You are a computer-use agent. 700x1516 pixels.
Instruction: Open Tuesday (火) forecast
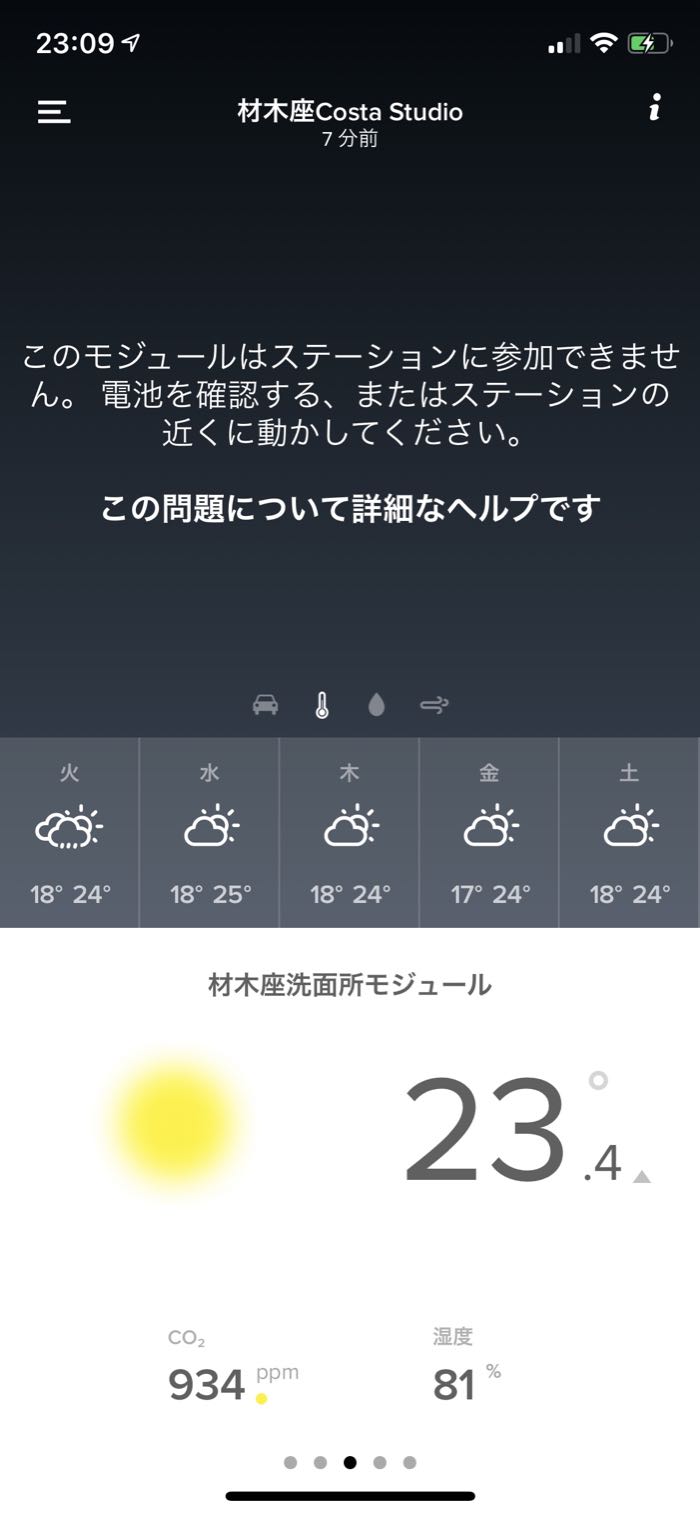point(70,832)
